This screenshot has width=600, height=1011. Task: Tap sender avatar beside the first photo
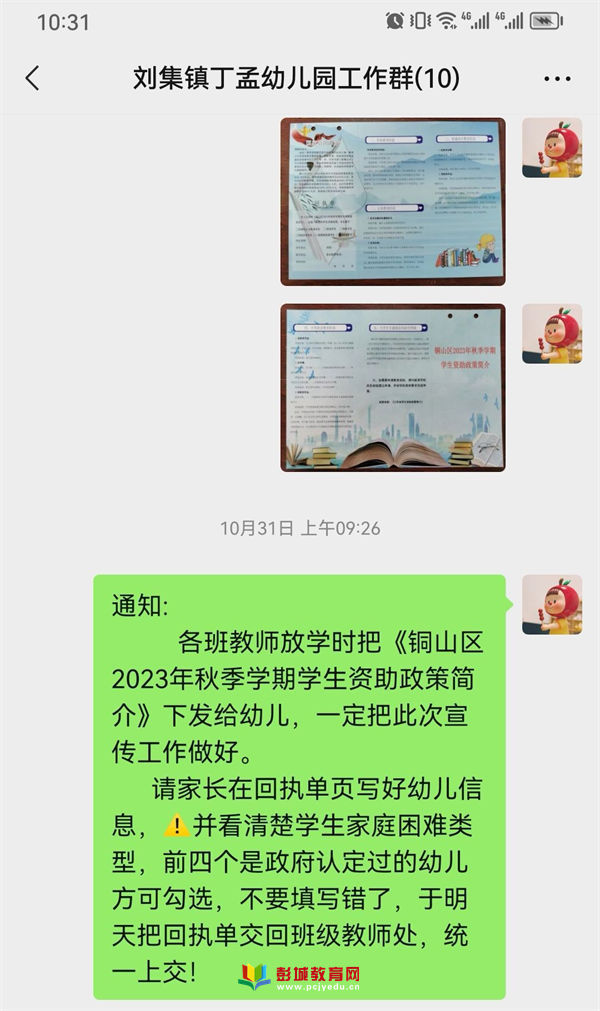point(551,148)
